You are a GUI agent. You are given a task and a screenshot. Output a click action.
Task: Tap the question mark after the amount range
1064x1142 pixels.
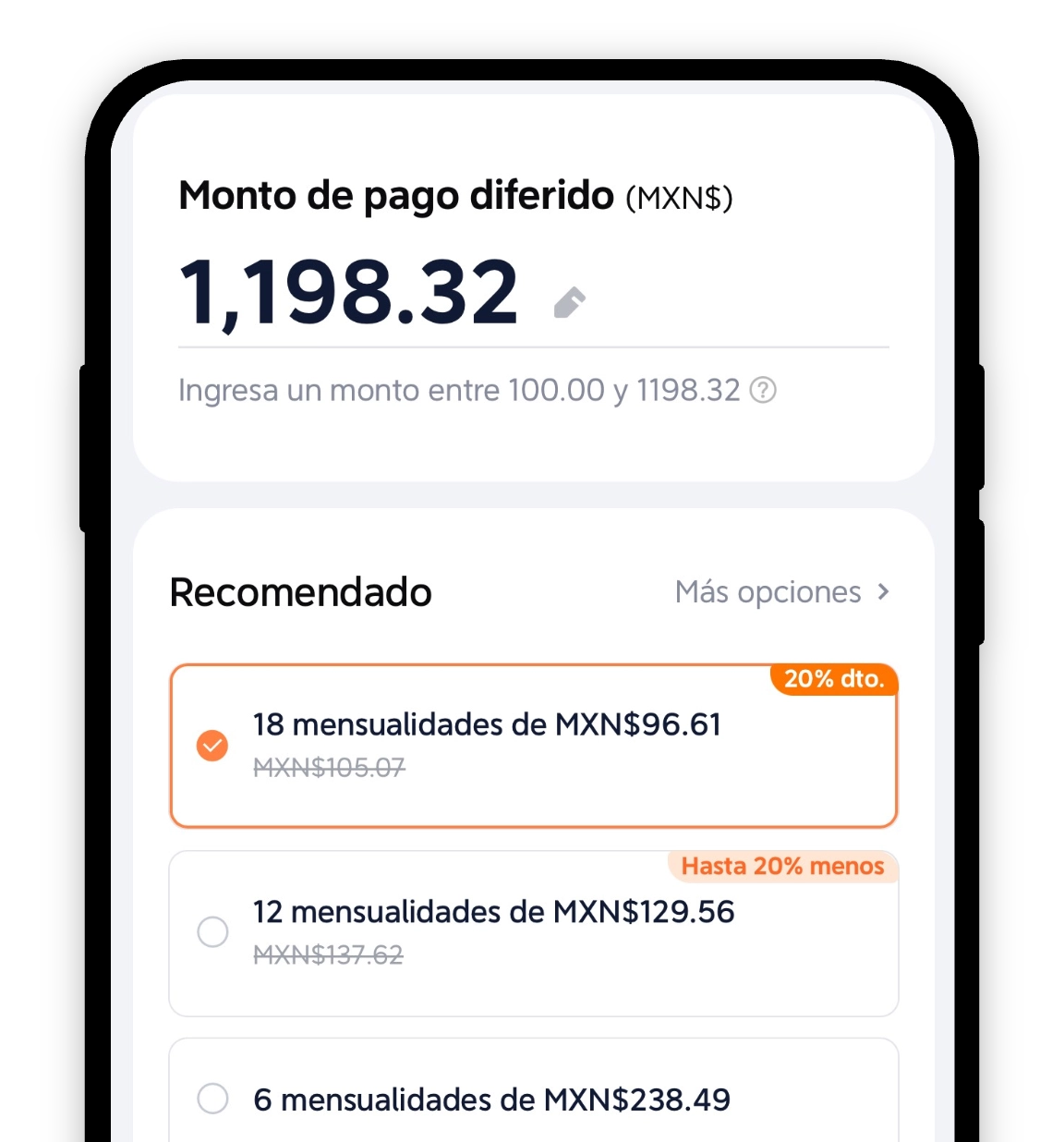765,390
